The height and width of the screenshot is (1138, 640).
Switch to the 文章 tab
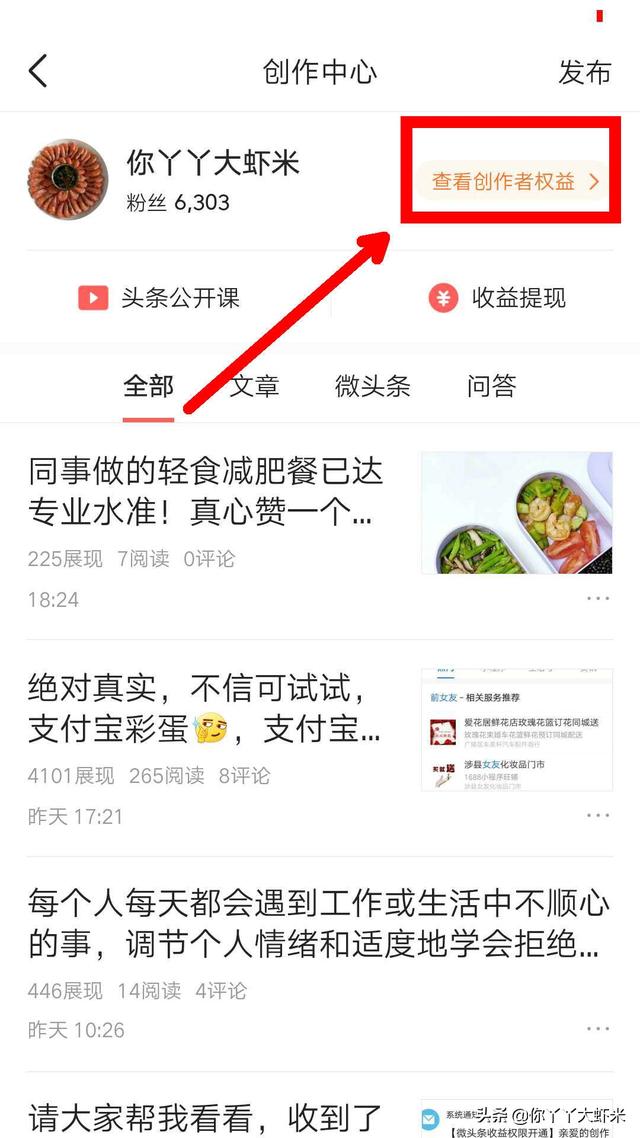click(254, 386)
